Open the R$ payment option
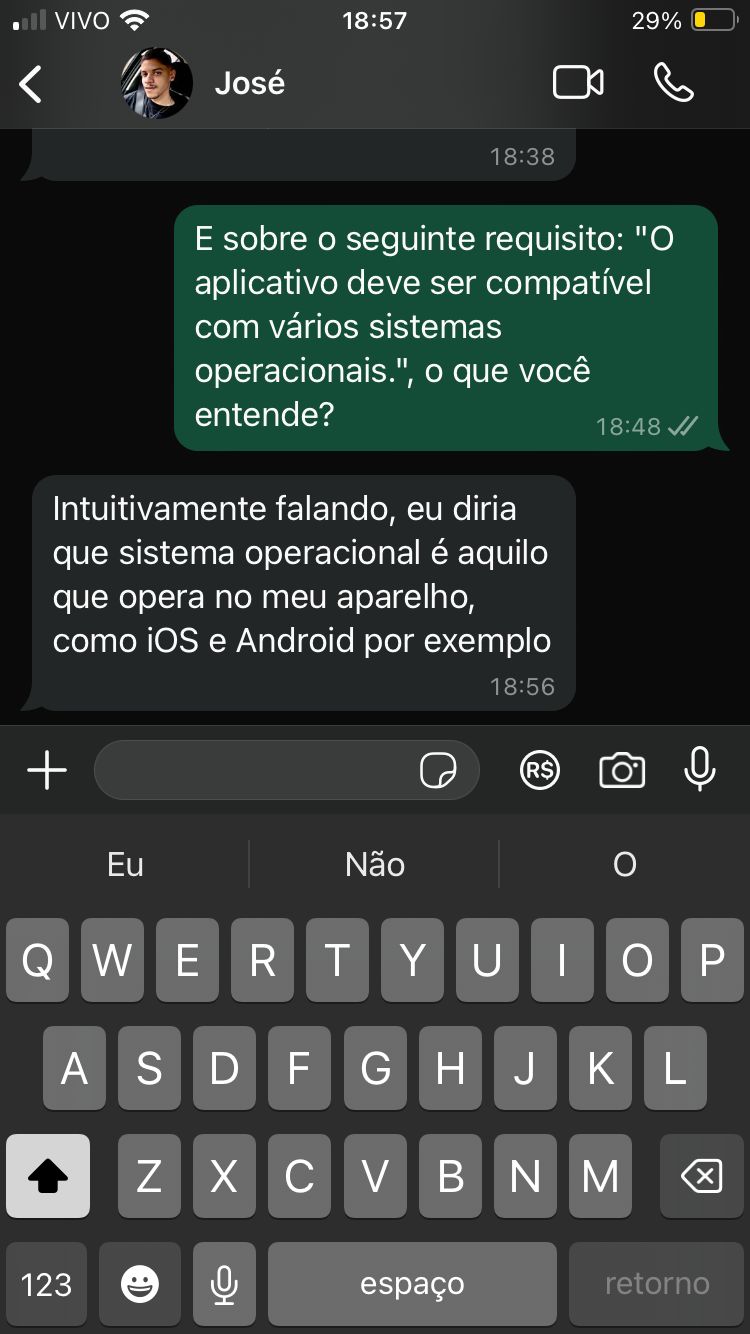The height and width of the screenshot is (1334, 750). tap(540, 770)
